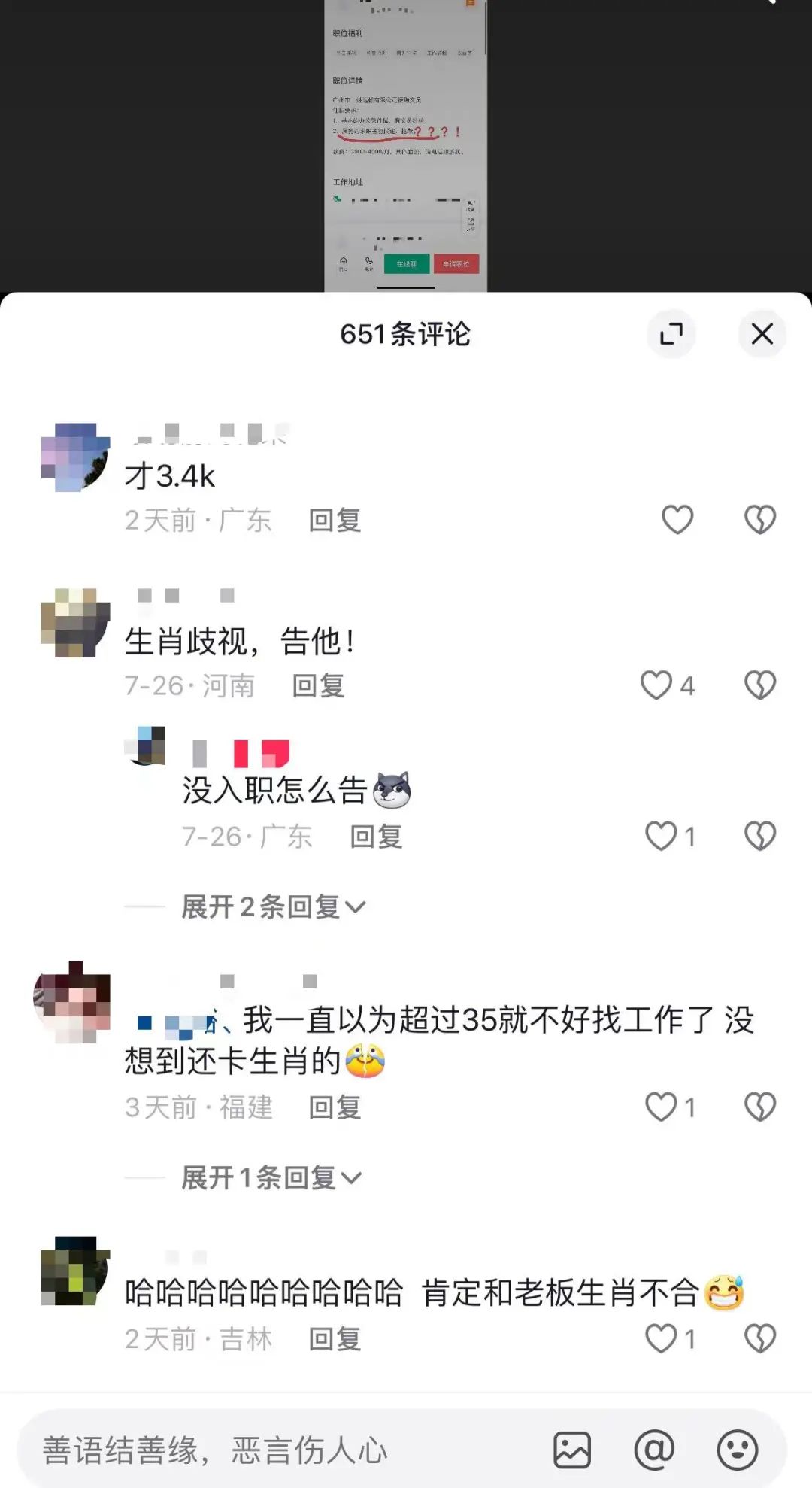Expand comments panel to full screen
812x1488 pixels.
[671, 334]
